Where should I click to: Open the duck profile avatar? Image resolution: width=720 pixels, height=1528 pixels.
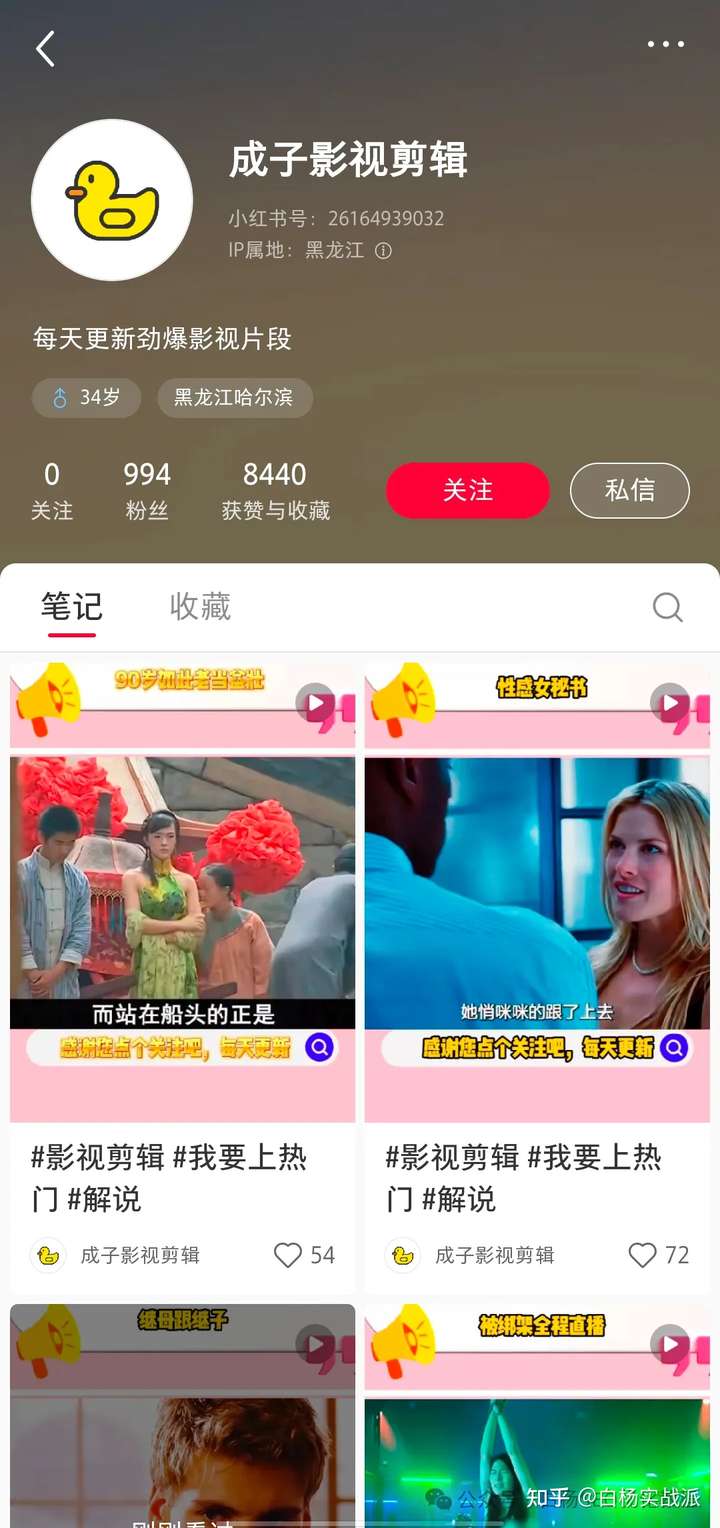point(112,200)
